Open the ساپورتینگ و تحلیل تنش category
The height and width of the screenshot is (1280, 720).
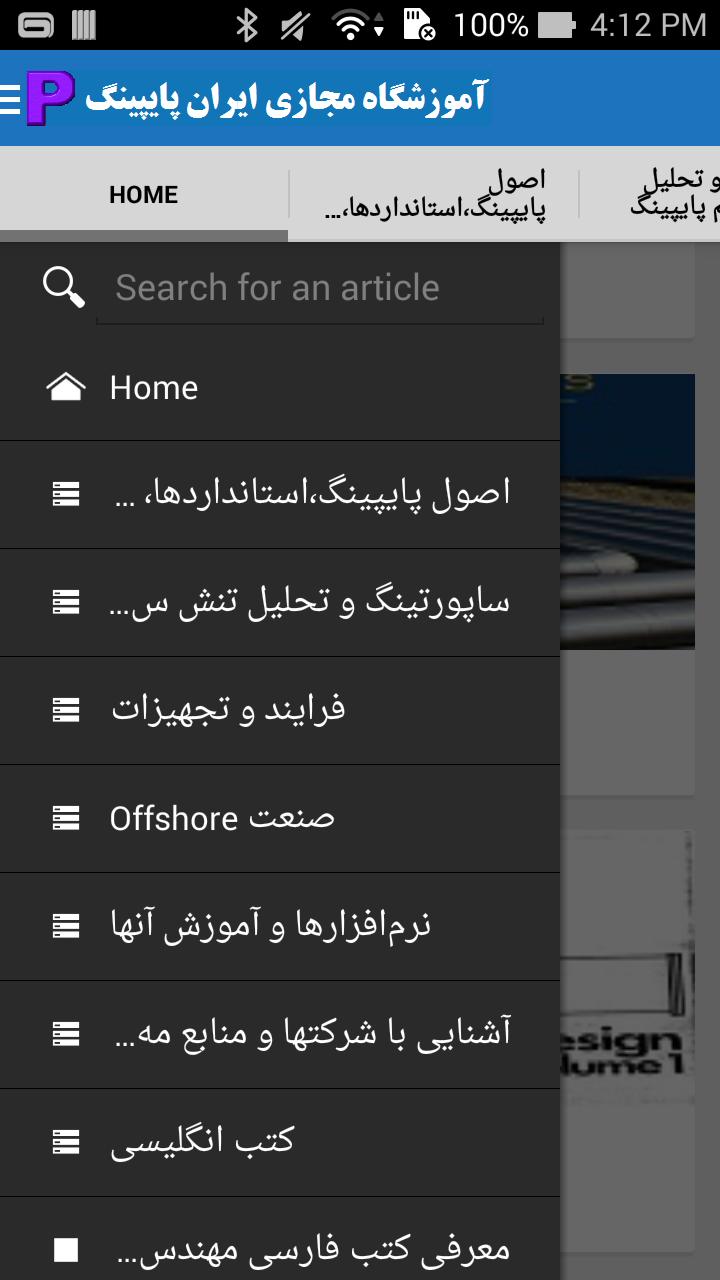tap(280, 602)
